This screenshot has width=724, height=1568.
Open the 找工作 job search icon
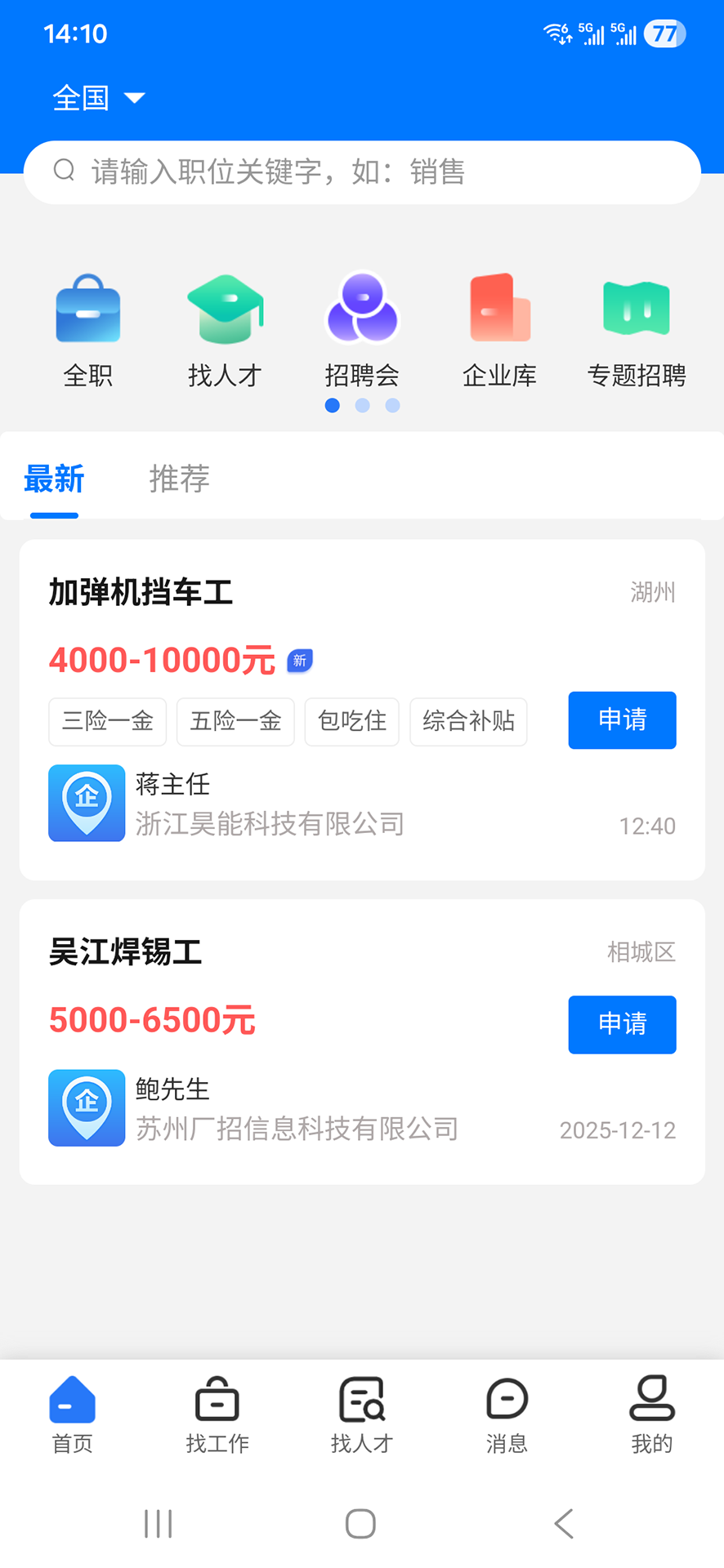point(217,1415)
